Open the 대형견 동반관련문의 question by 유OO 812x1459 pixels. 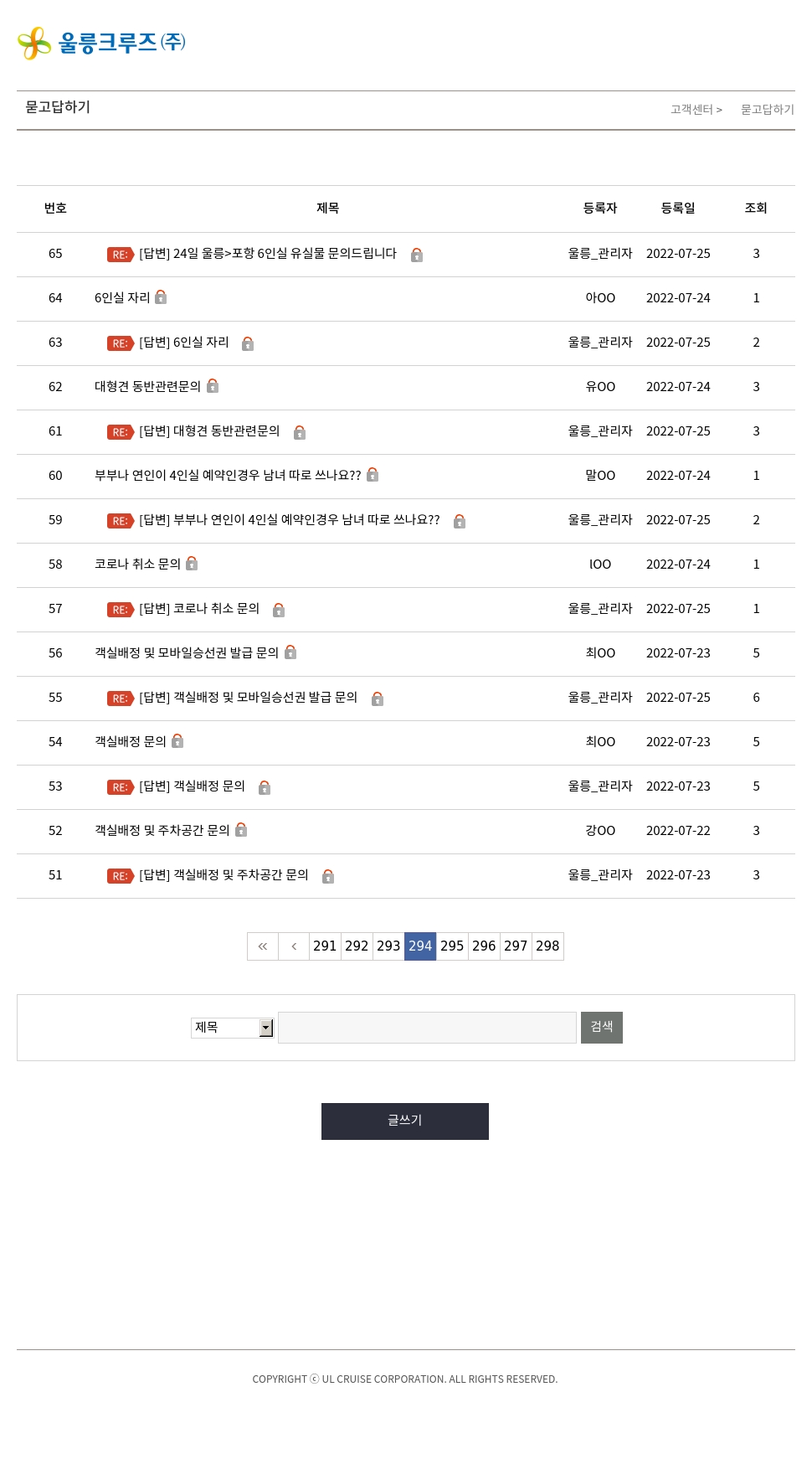[147, 387]
